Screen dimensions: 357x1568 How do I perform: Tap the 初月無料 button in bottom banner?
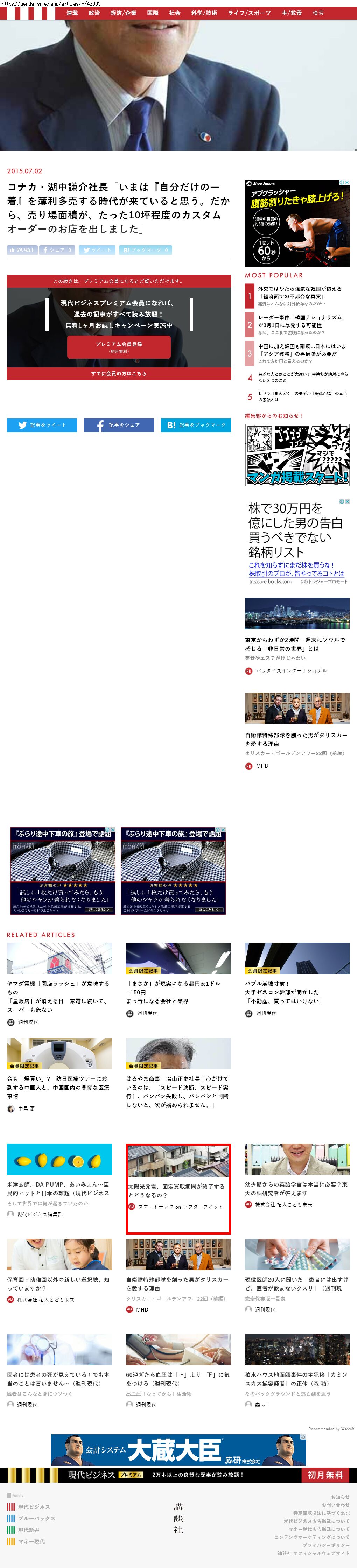click(325, 1475)
